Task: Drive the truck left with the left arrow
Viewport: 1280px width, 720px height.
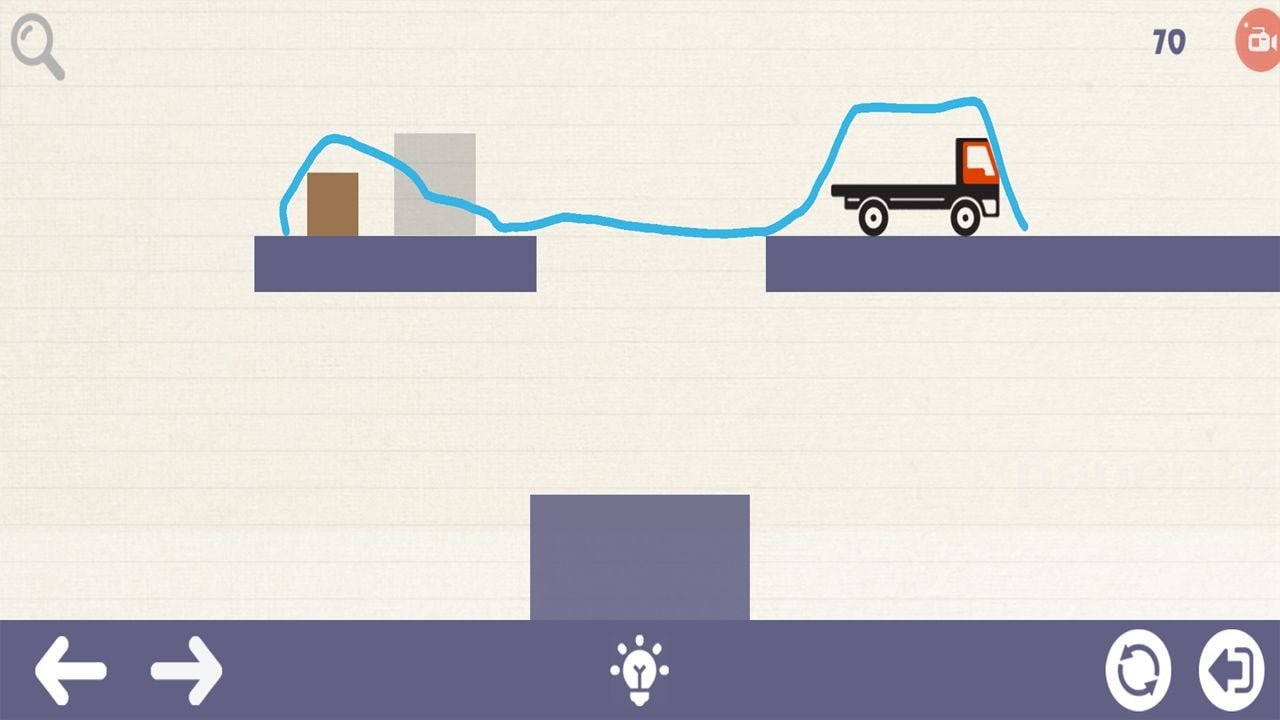Action: (x=70, y=670)
